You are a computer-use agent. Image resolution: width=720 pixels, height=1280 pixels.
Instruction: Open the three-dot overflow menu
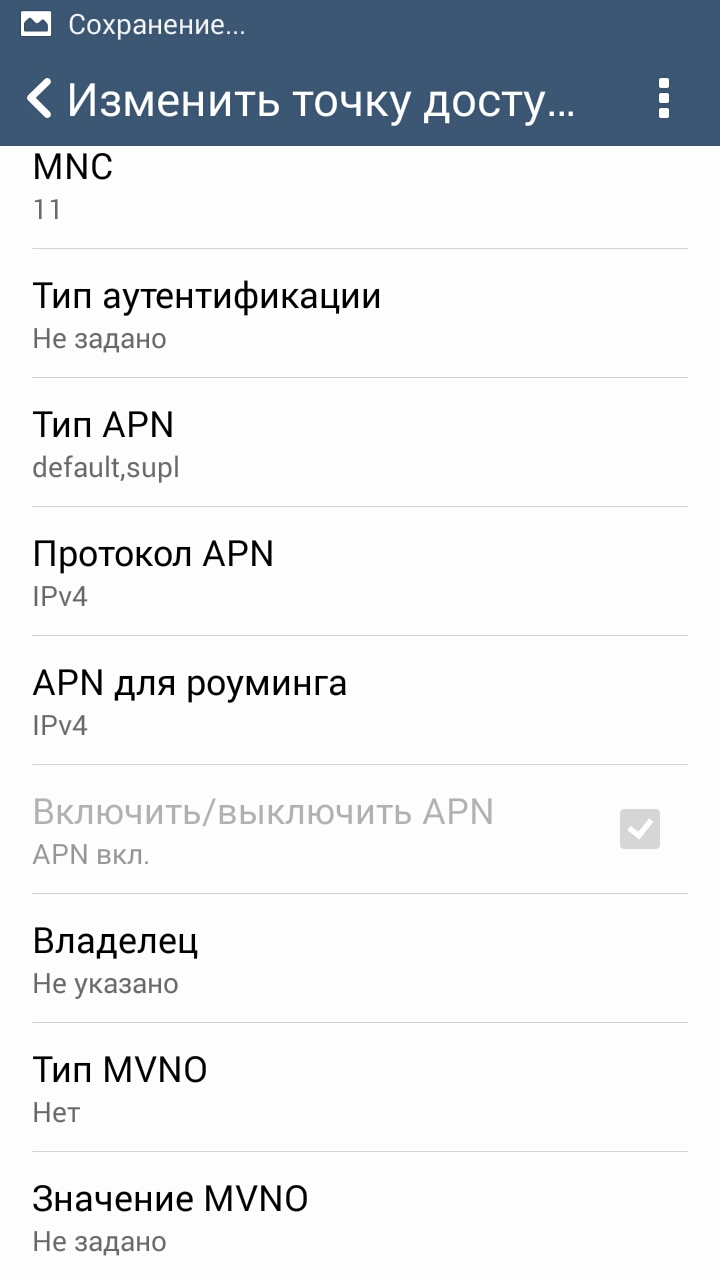click(663, 100)
